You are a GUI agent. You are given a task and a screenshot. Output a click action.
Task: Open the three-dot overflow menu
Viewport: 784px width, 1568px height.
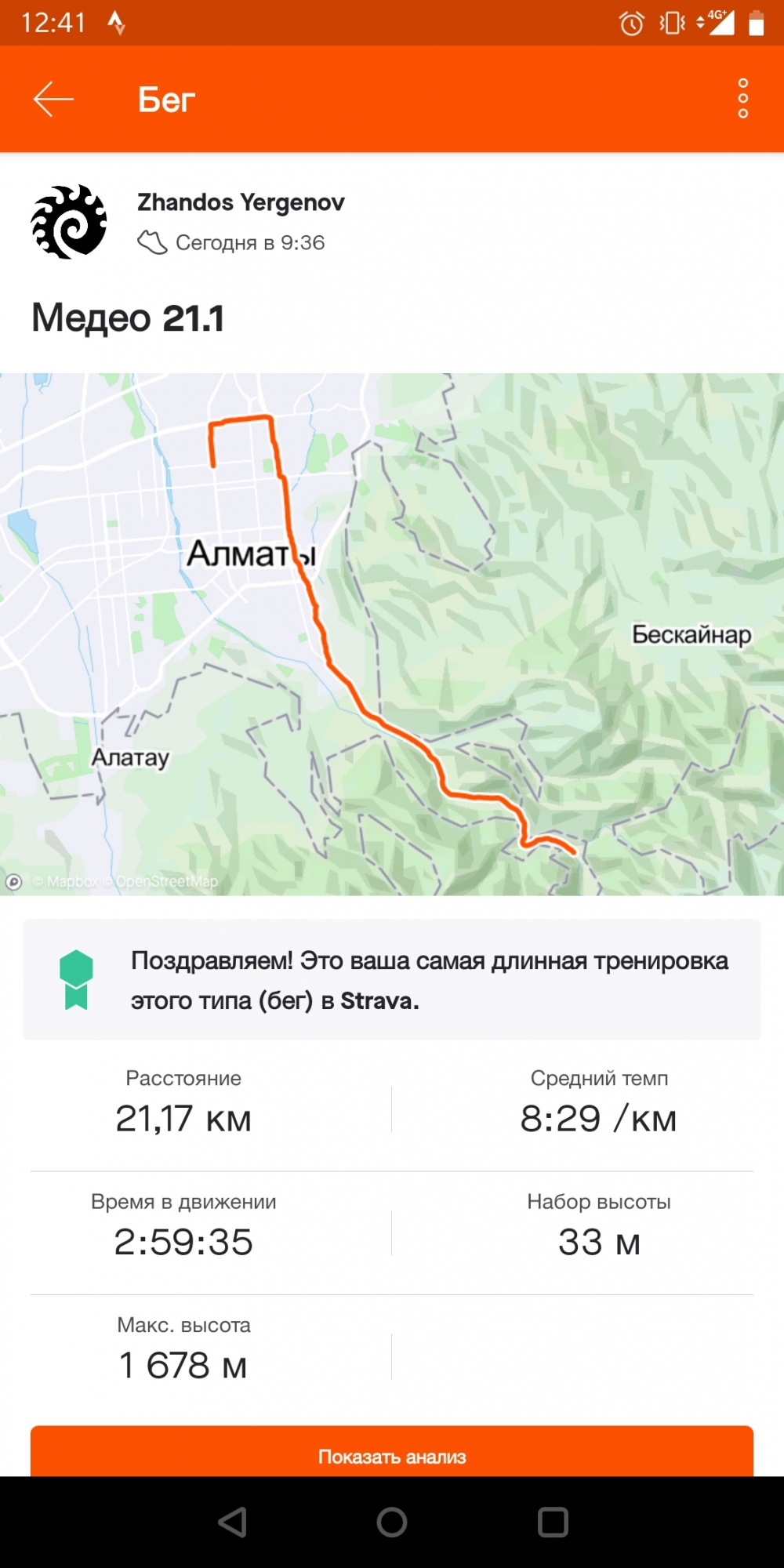742,99
